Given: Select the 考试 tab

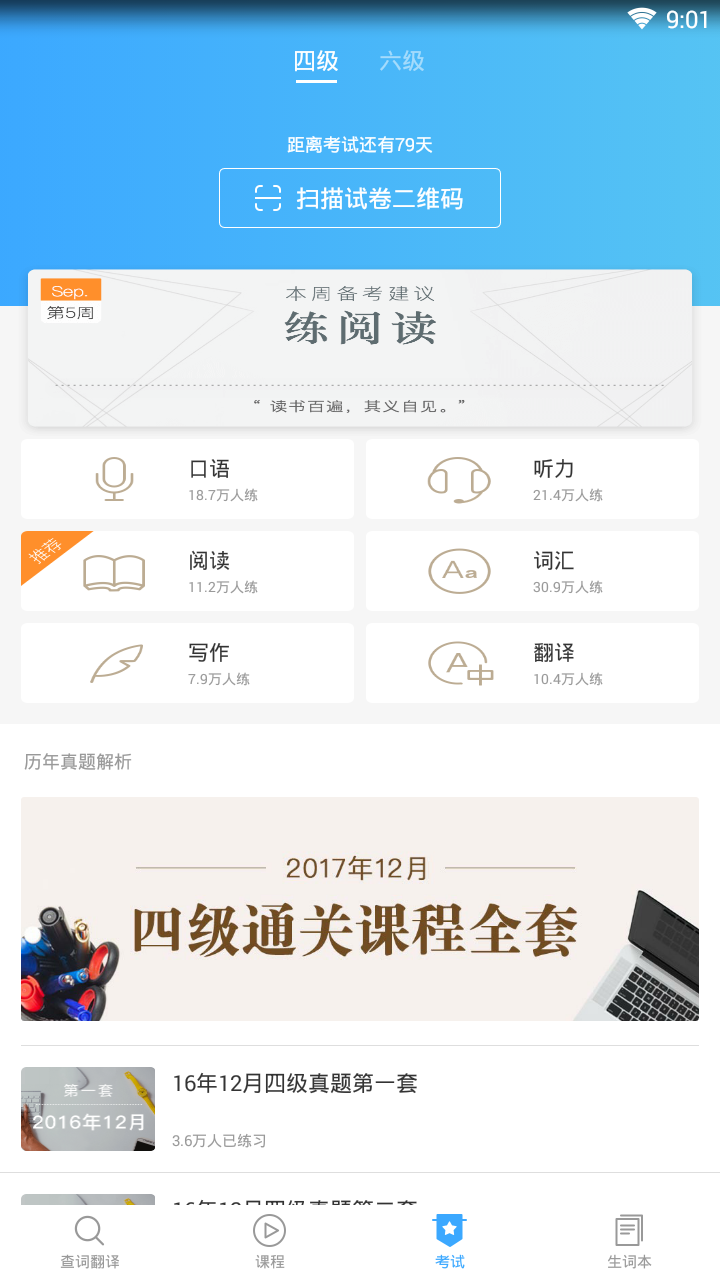Looking at the screenshot, I should (450, 1242).
